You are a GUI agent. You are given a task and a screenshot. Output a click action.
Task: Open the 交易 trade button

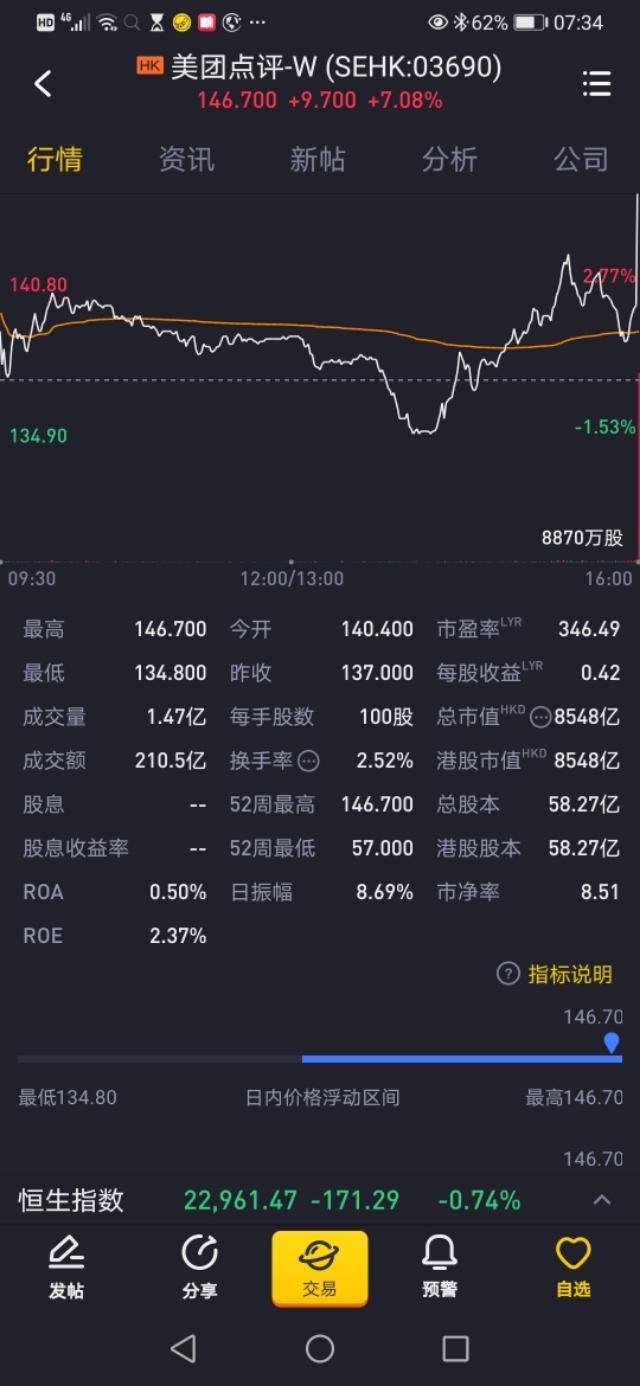tap(320, 1268)
